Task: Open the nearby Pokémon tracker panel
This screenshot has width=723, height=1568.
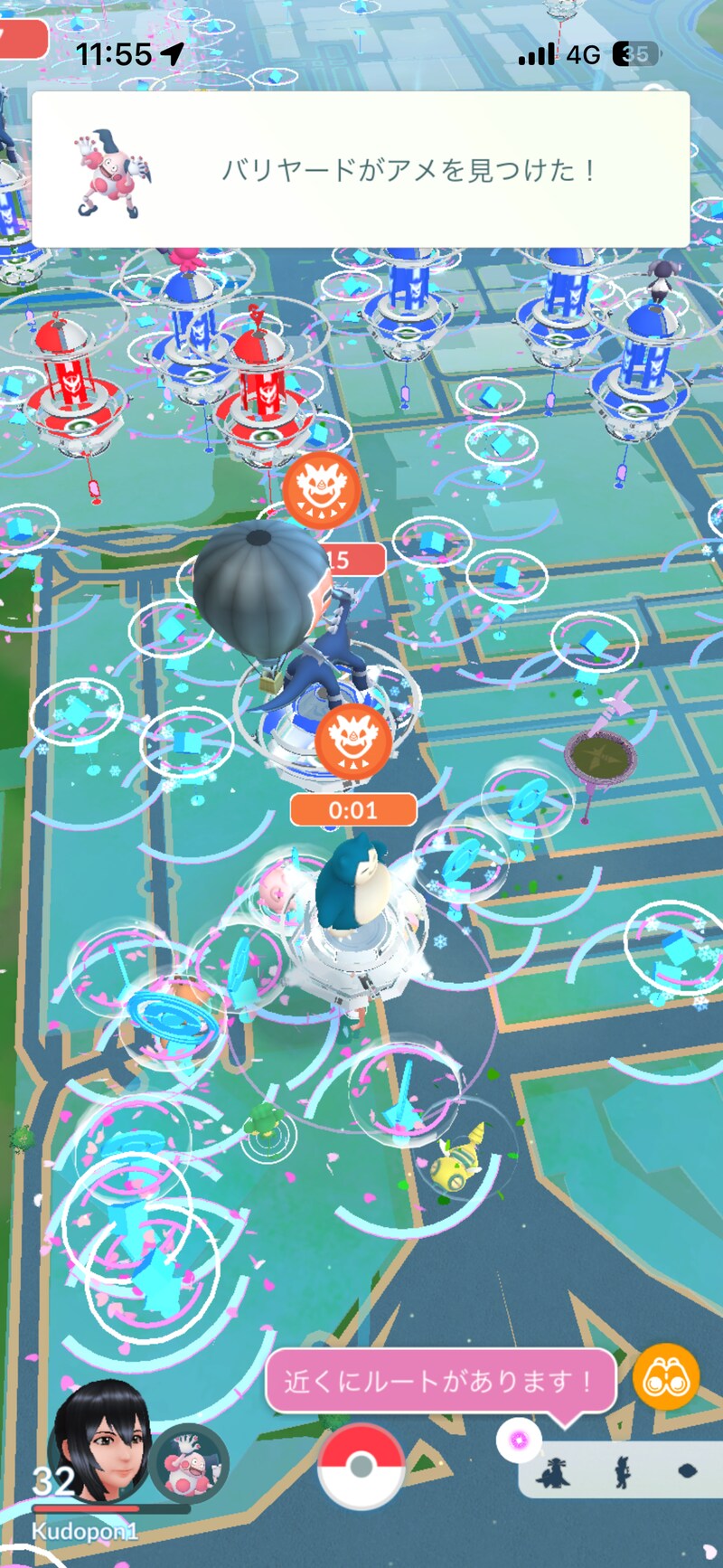Action: (x=620, y=1471)
